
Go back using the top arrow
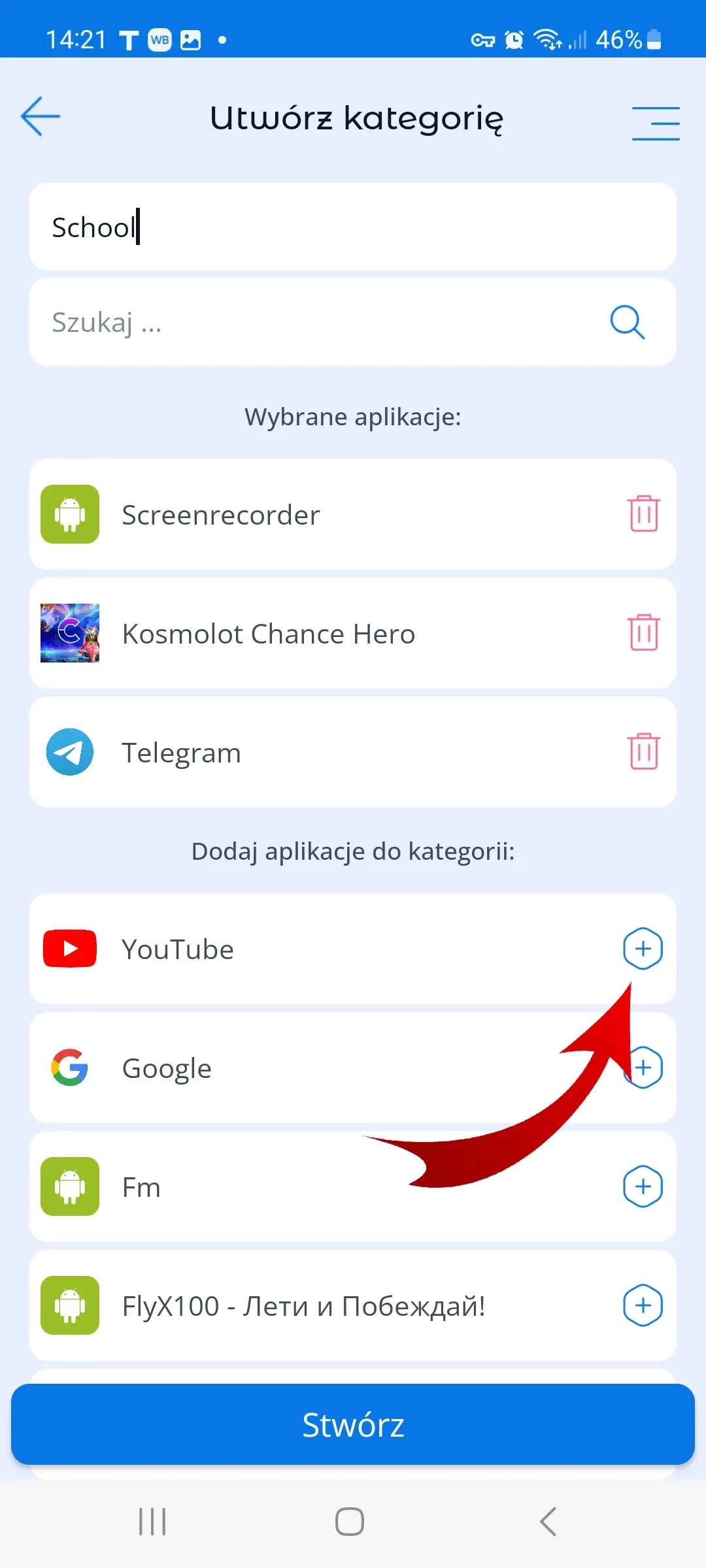point(41,116)
